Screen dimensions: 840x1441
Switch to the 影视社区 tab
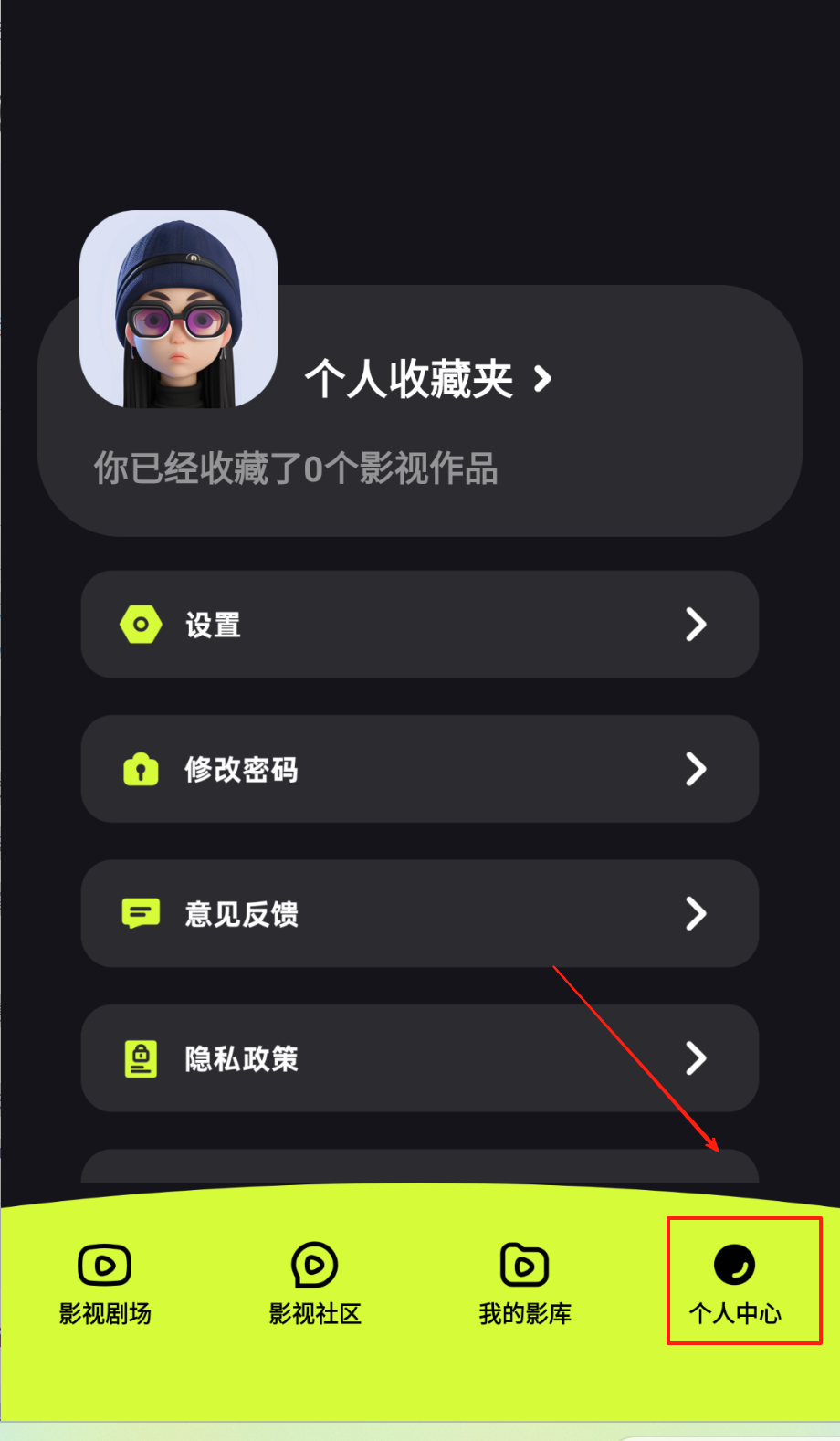pos(315,1285)
